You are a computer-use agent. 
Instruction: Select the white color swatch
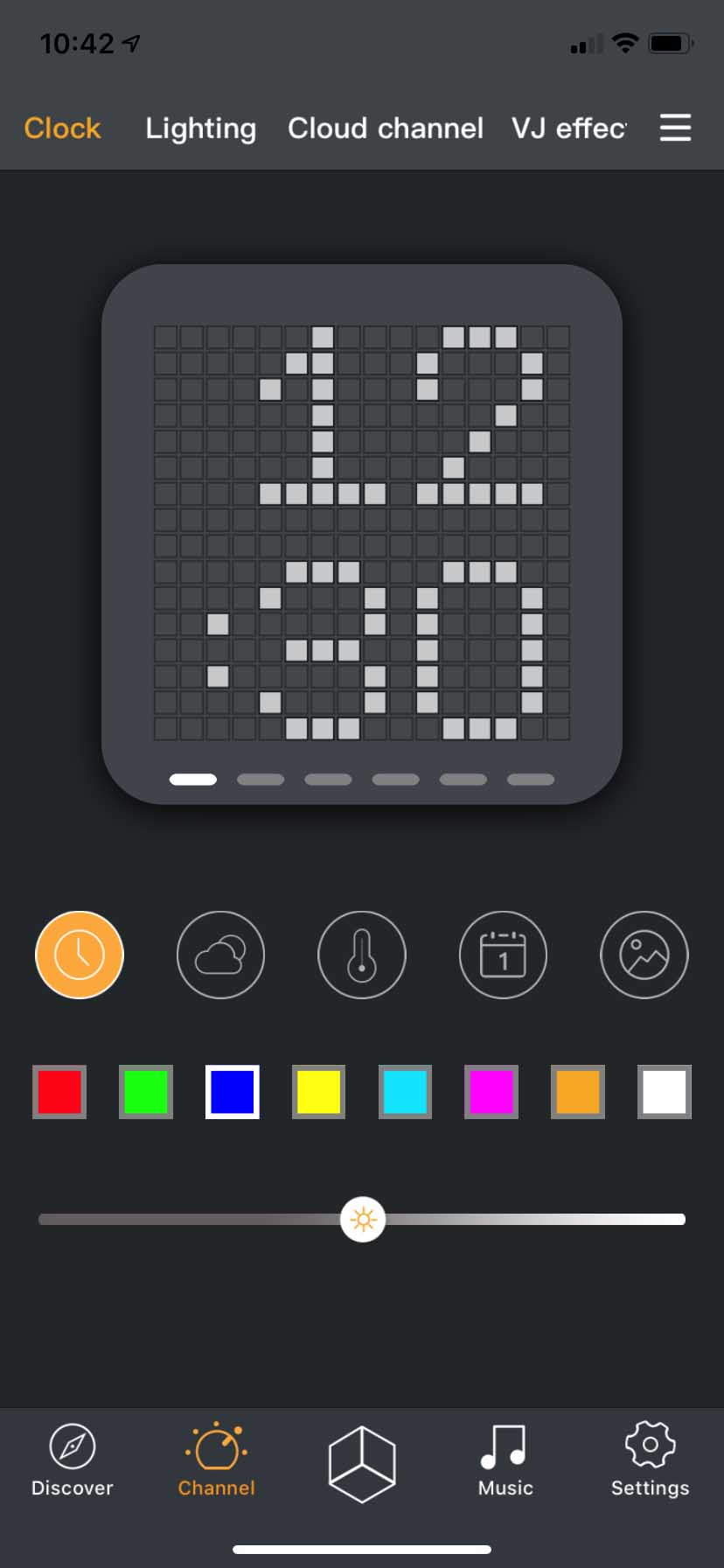(665, 1092)
